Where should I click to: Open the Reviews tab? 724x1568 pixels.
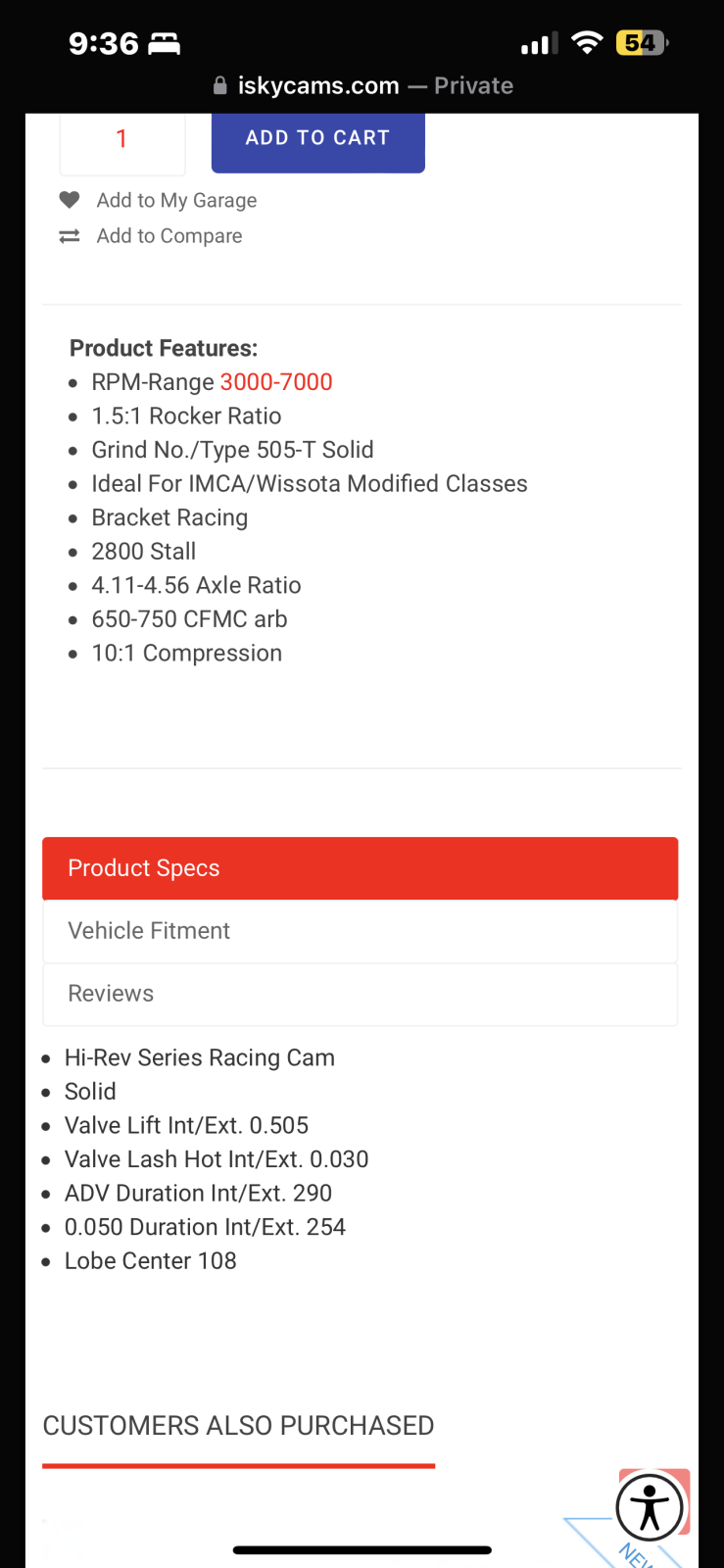coord(361,994)
